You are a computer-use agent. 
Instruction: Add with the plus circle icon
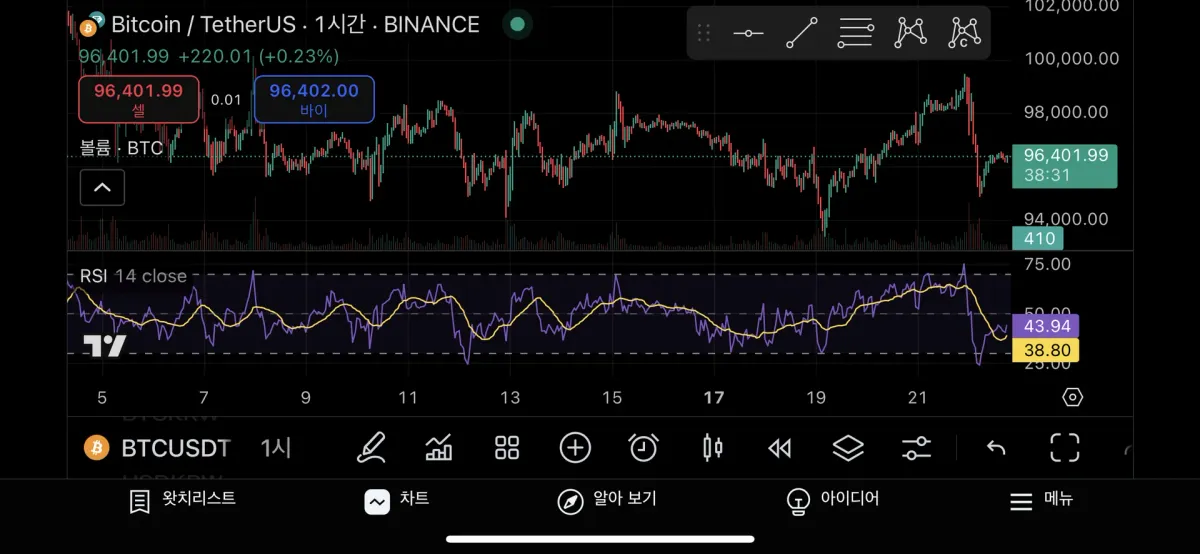click(575, 448)
